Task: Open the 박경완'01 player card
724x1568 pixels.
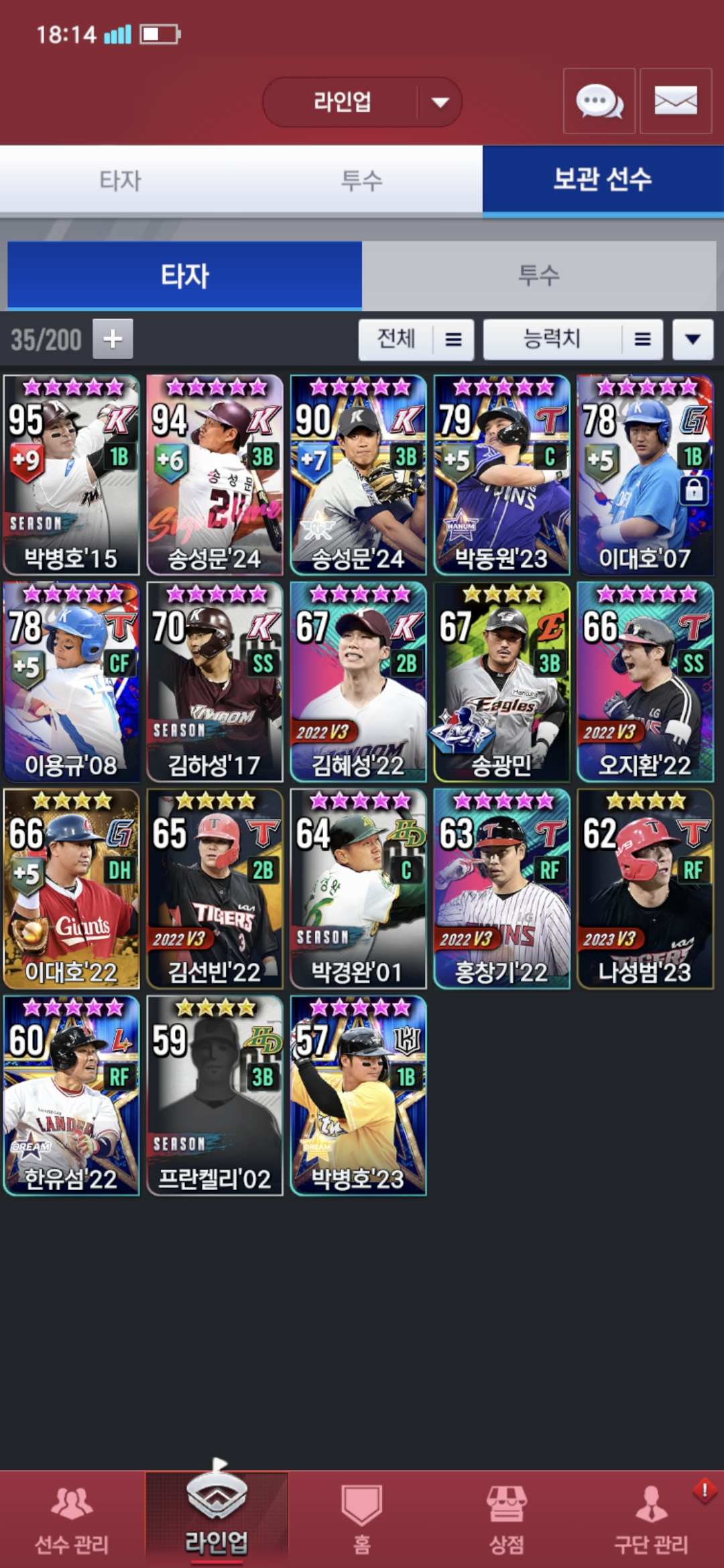Action: click(x=358, y=889)
